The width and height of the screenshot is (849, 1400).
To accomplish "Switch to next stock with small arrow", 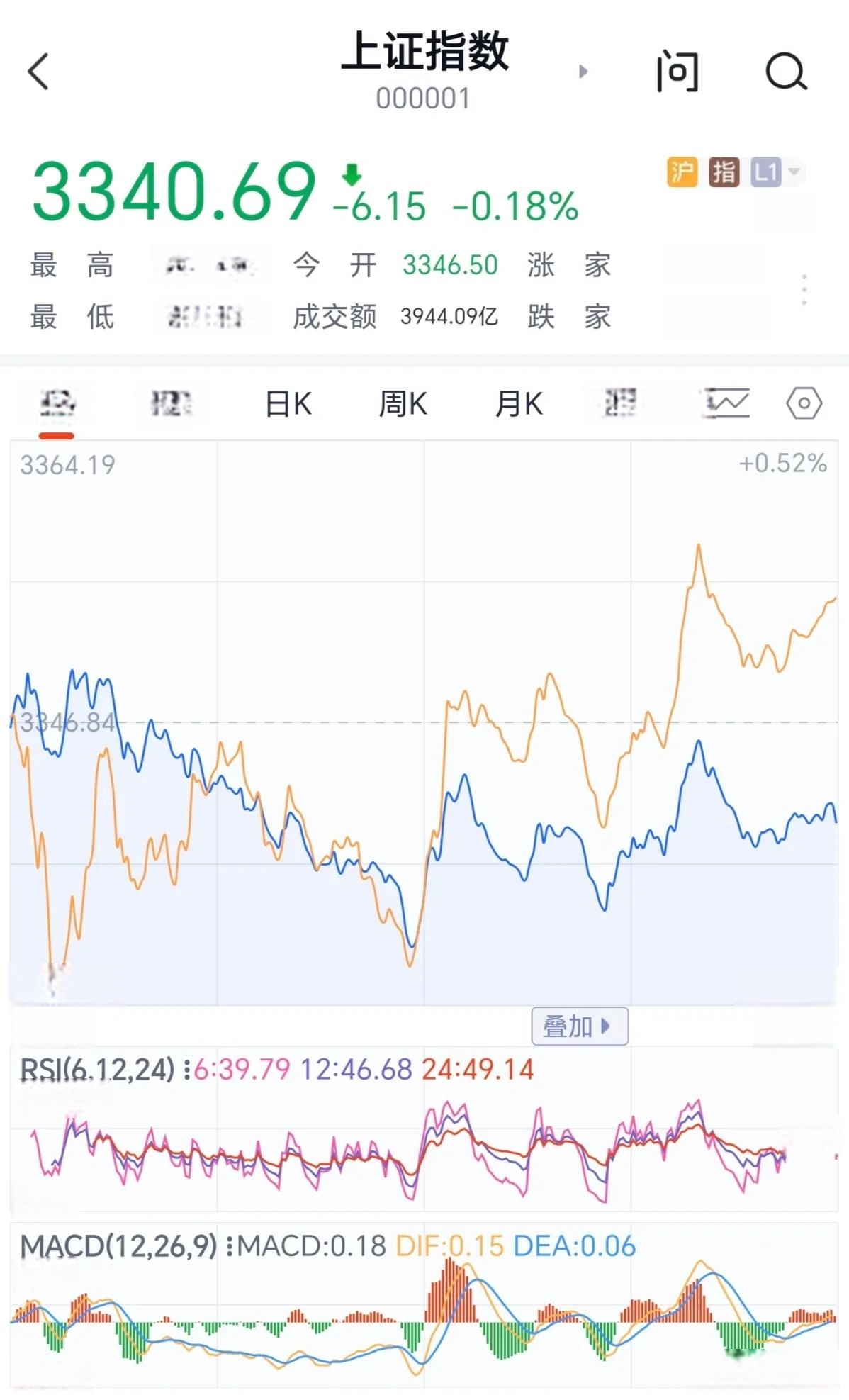I will (x=583, y=71).
